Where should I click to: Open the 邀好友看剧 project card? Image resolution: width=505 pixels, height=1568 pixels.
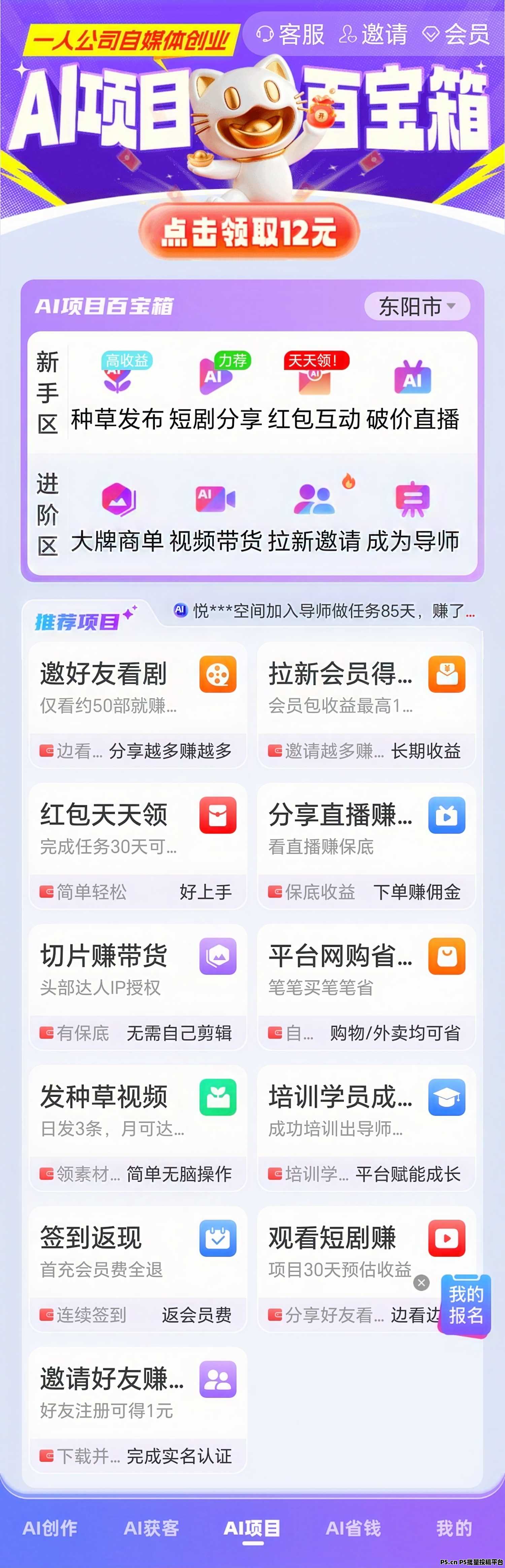(x=138, y=704)
